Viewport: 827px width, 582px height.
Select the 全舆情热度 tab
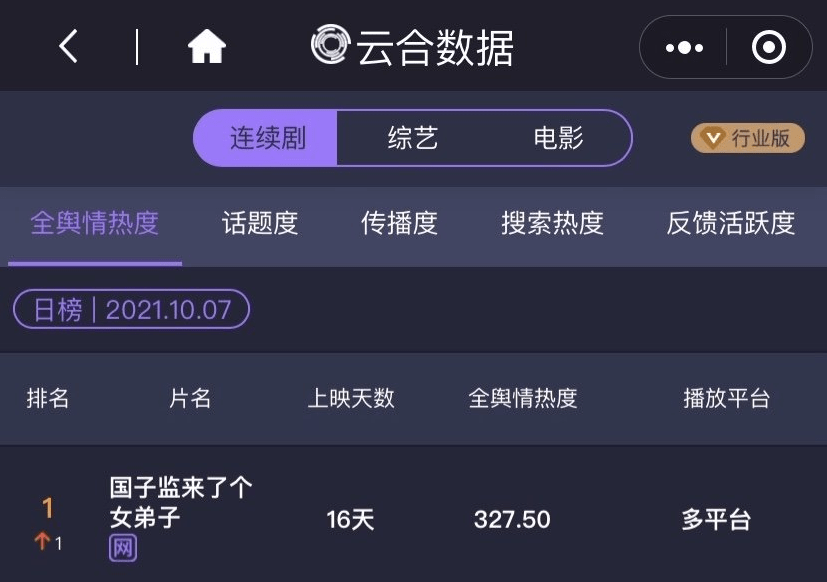95,223
